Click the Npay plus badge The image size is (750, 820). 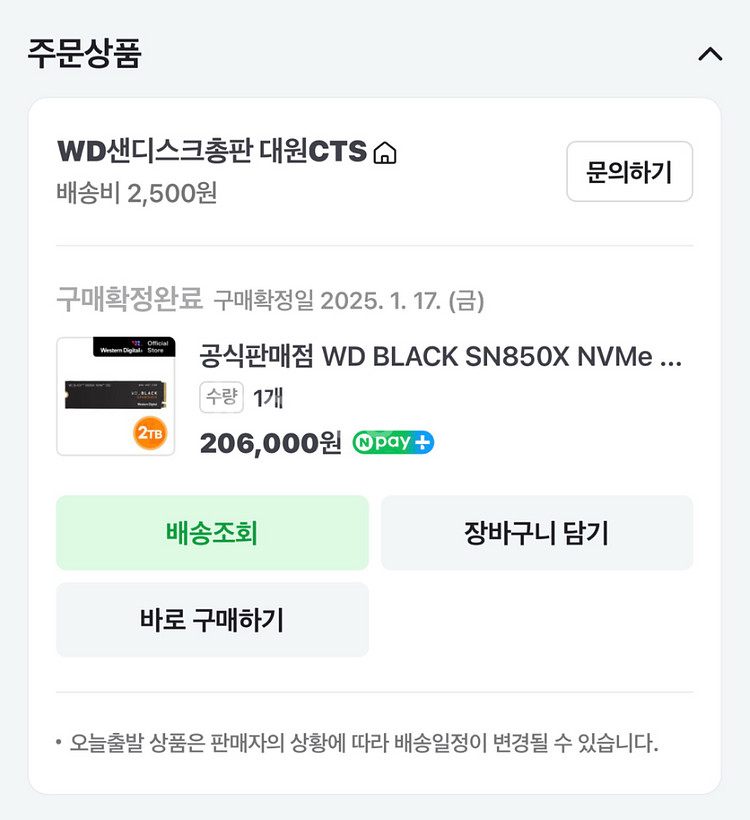[x=392, y=443]
